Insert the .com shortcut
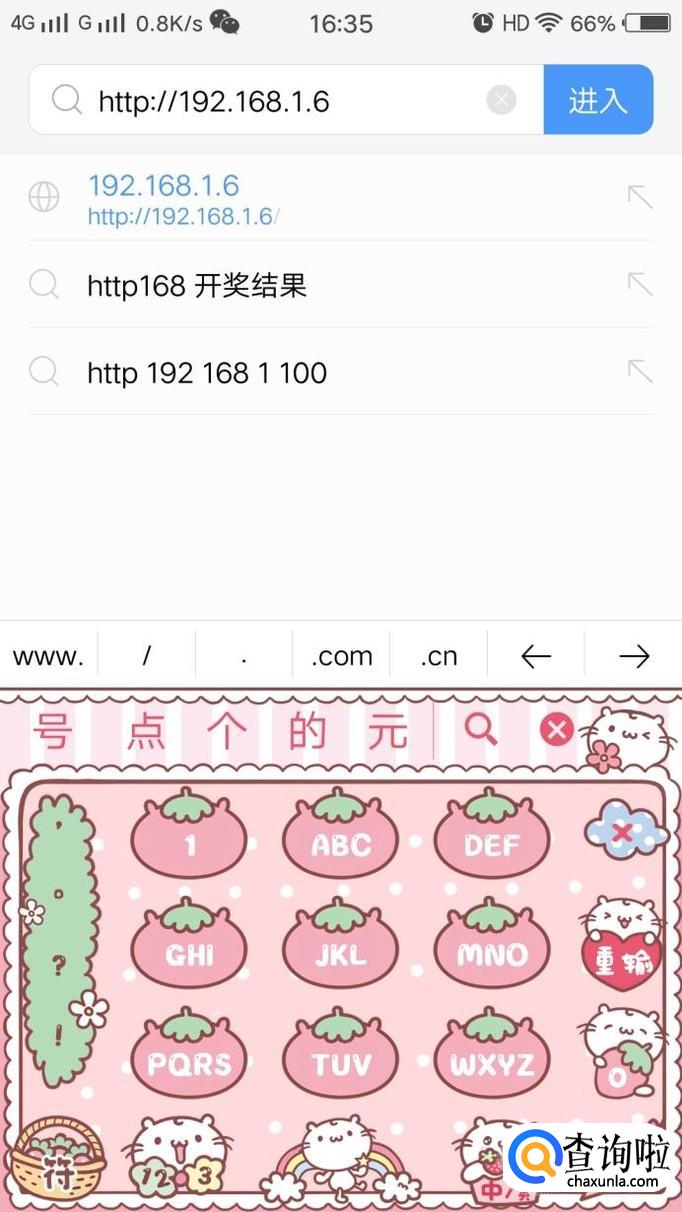Screen dimensions: 682x1212 [341, 657]
